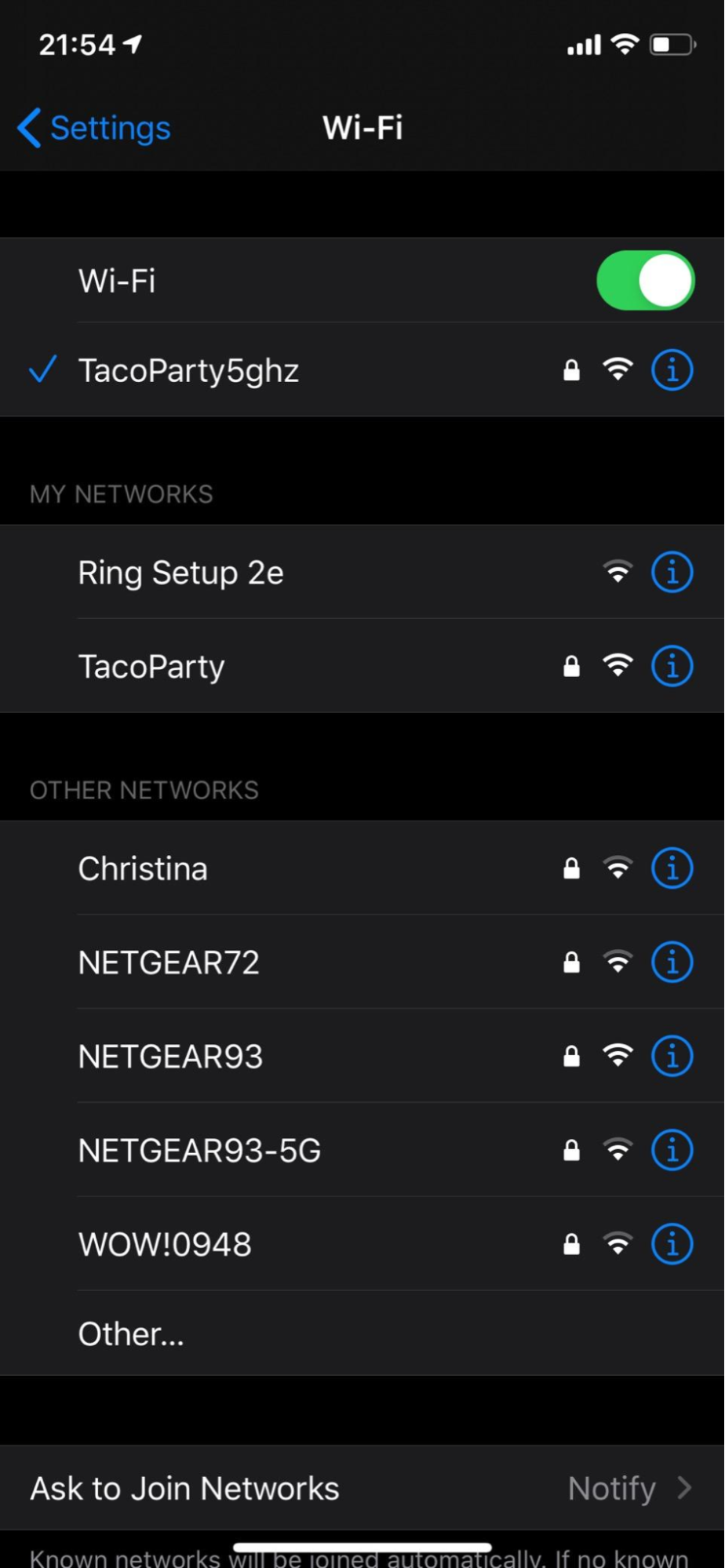Turn off Wi-Fi
Screen dimensions: 725x1568
[645, 280]
